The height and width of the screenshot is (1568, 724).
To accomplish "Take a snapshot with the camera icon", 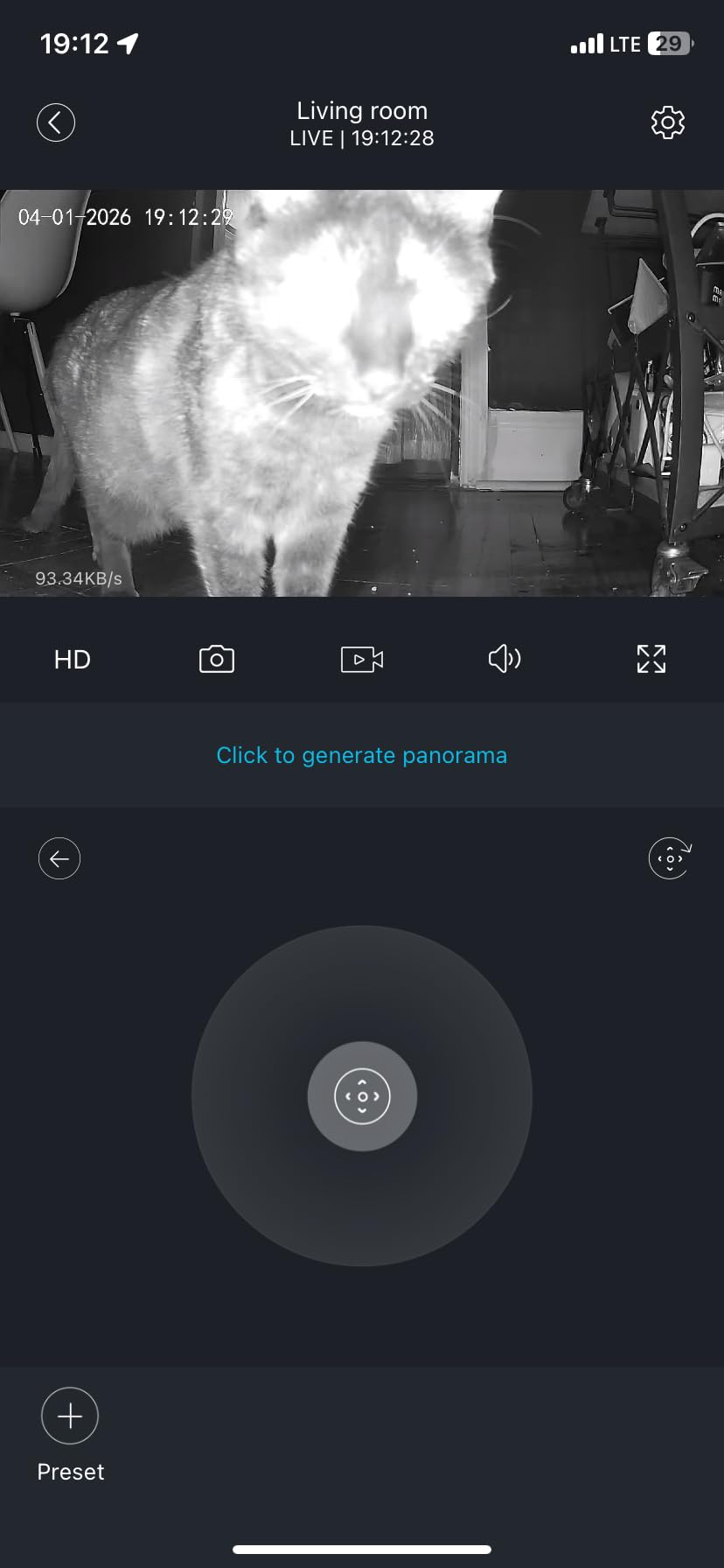I will pos(216,659).
